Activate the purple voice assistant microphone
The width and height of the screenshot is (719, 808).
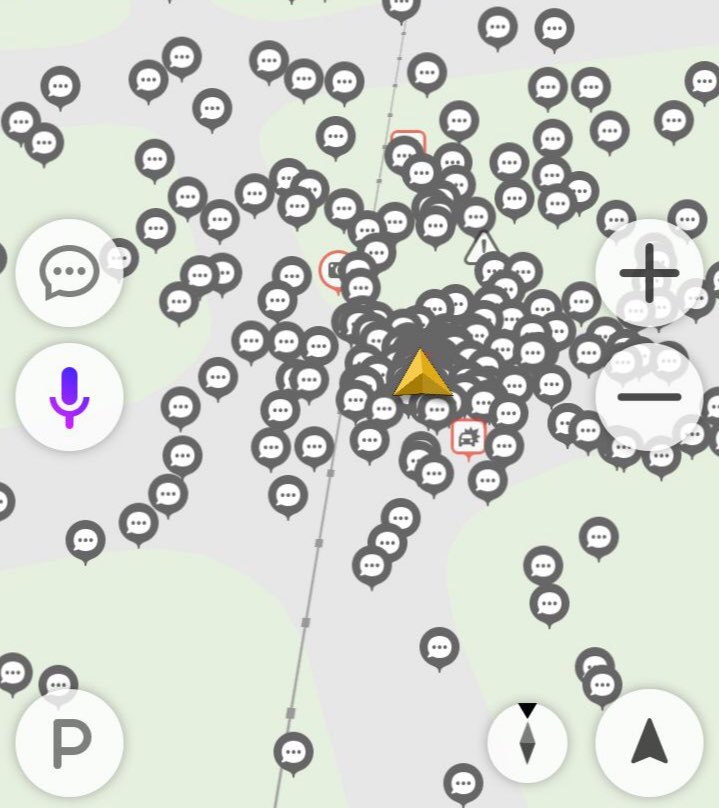pos(69,397)
